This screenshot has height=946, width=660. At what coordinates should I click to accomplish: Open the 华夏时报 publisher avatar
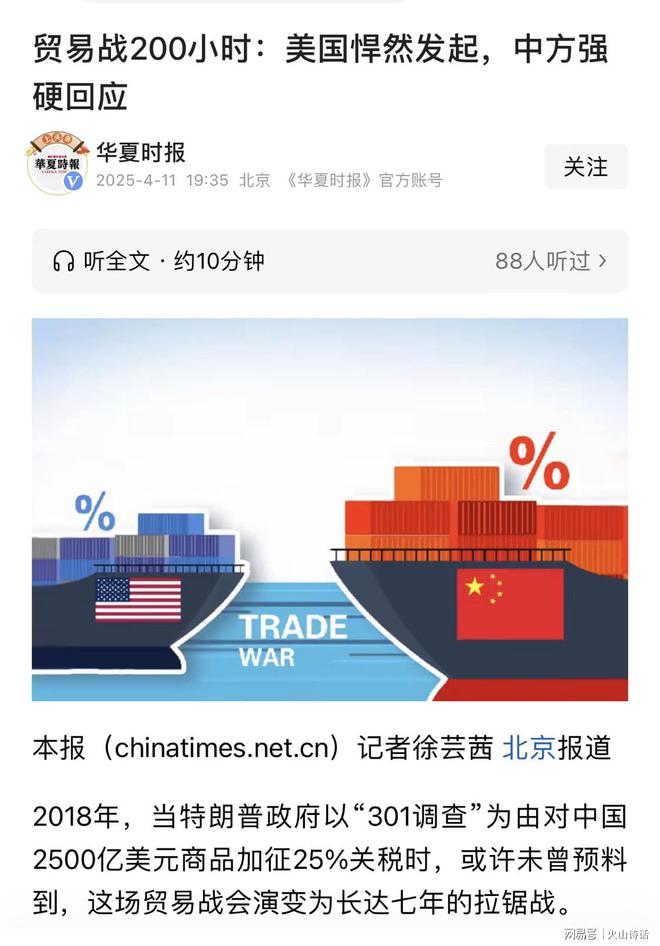57,164
